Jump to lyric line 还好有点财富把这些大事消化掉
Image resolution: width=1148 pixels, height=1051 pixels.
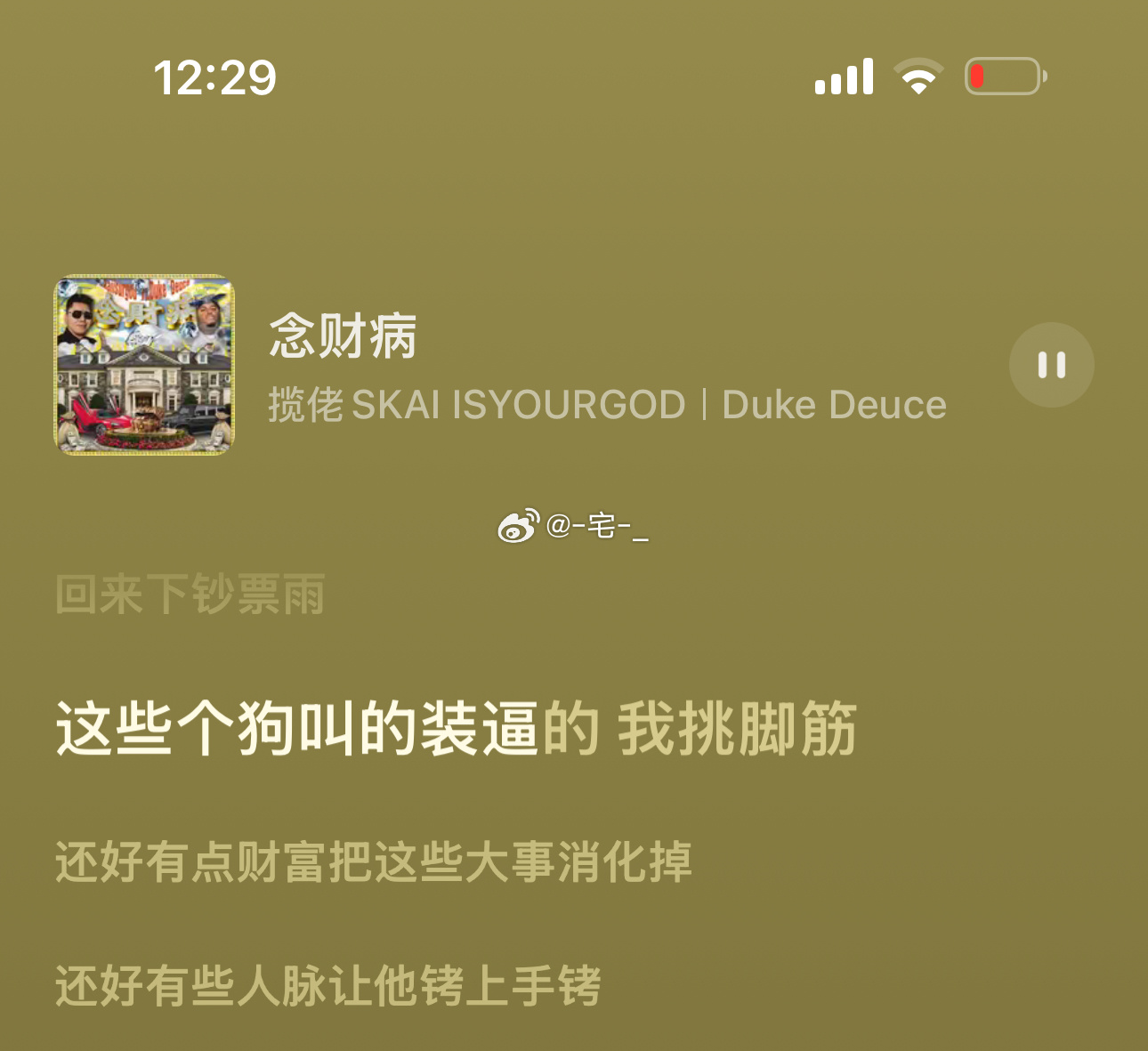374,861
